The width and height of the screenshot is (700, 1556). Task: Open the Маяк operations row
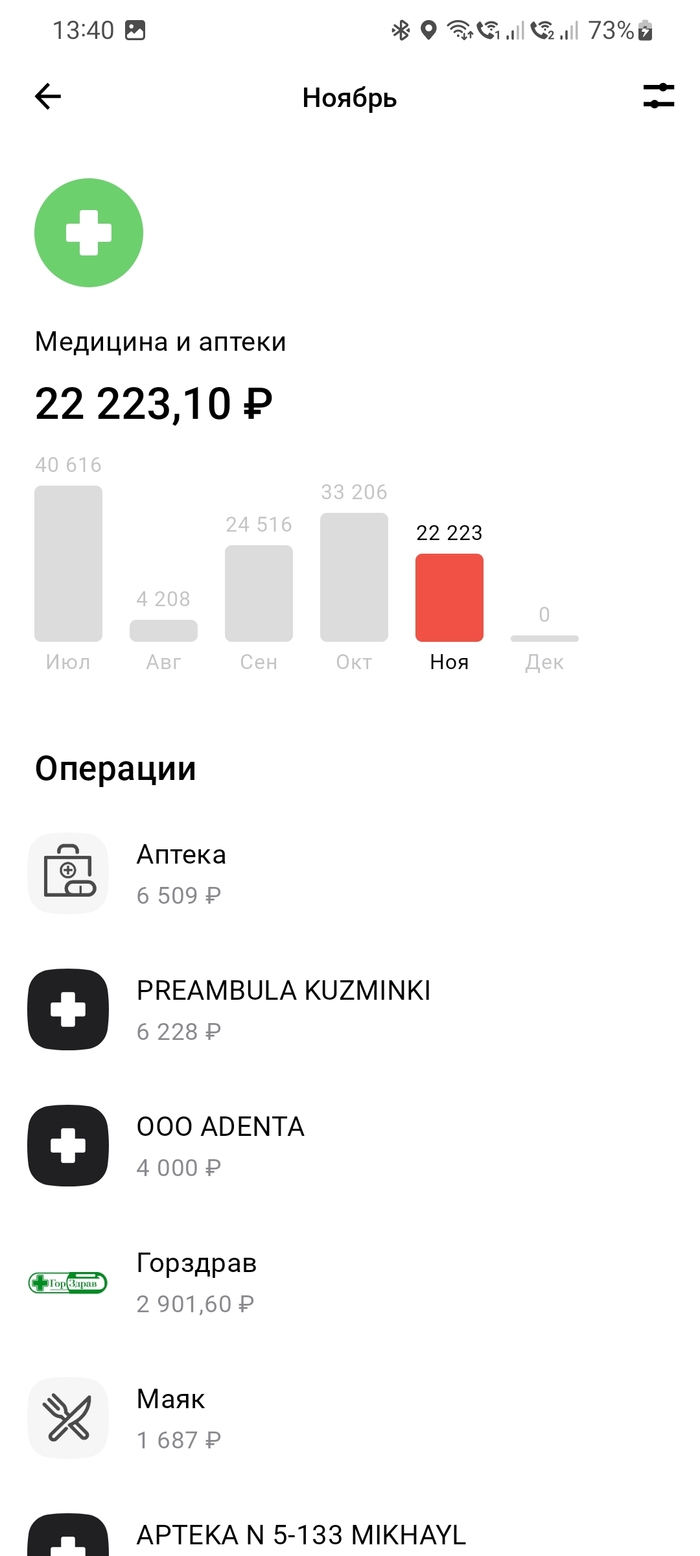(x=350, y=1418)
